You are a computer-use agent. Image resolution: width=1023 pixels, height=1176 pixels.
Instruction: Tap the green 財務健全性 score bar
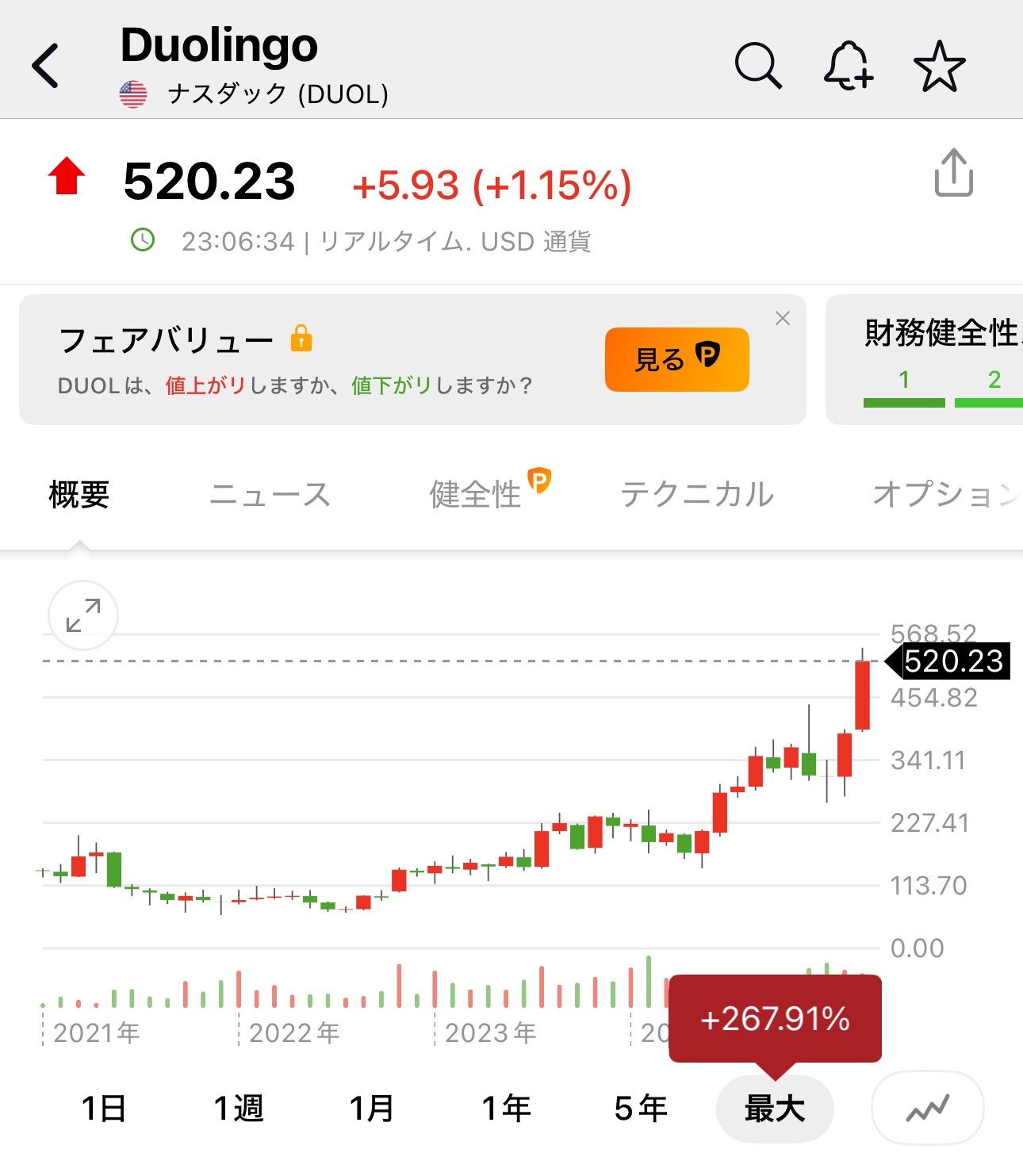[903, 400]
